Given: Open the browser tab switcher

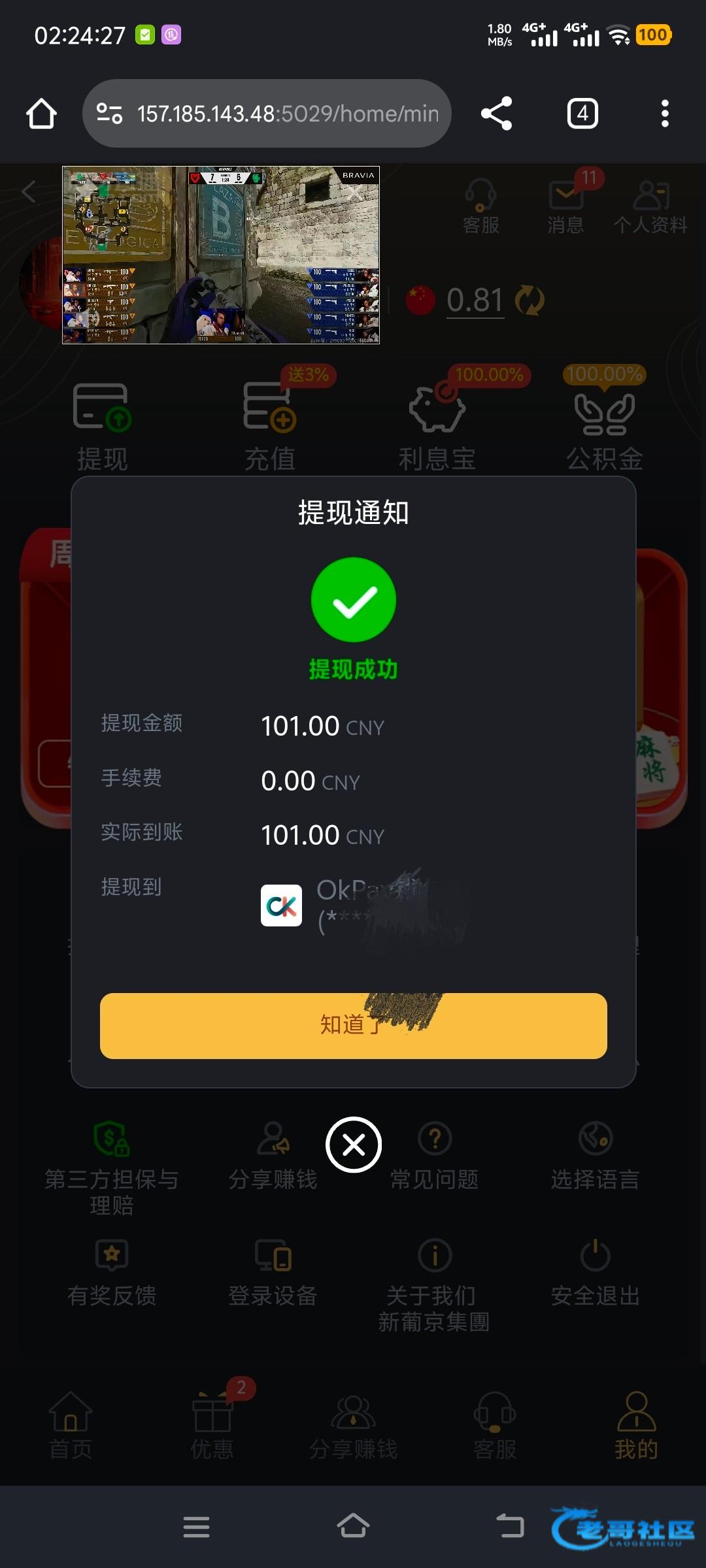Looking at the screenshot, I should pos(582,114).
